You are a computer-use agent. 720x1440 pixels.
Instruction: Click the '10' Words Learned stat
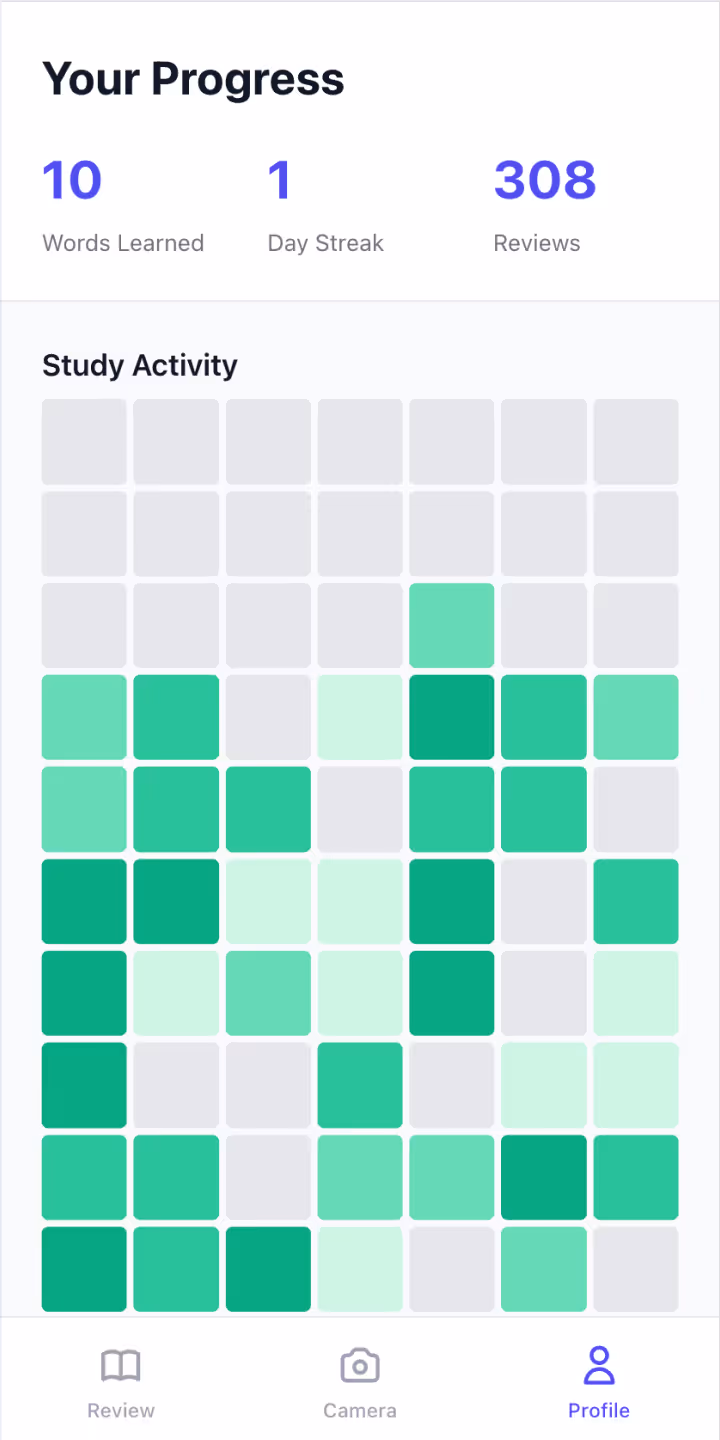71,180
